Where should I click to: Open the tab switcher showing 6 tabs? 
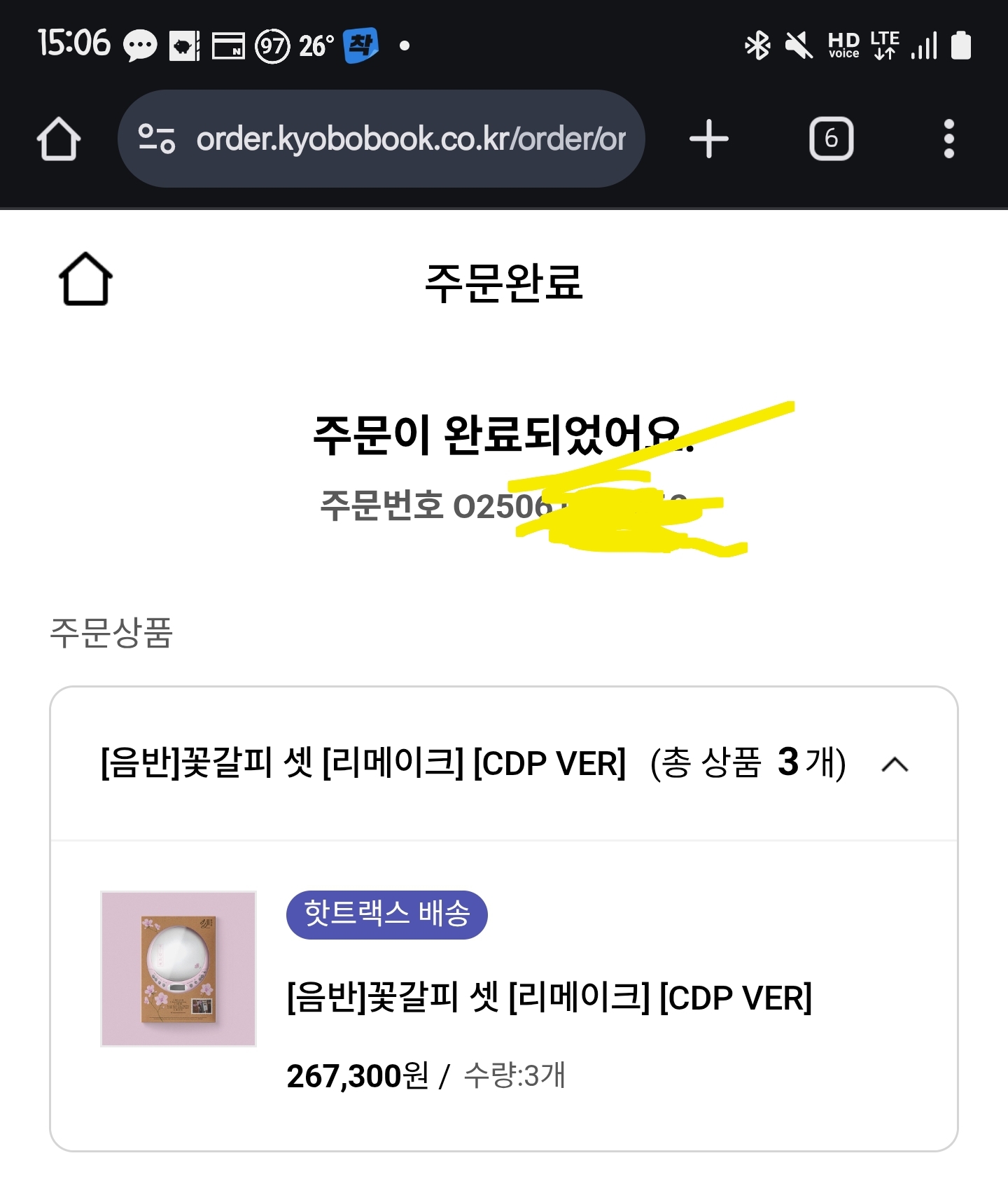[831, 139]
